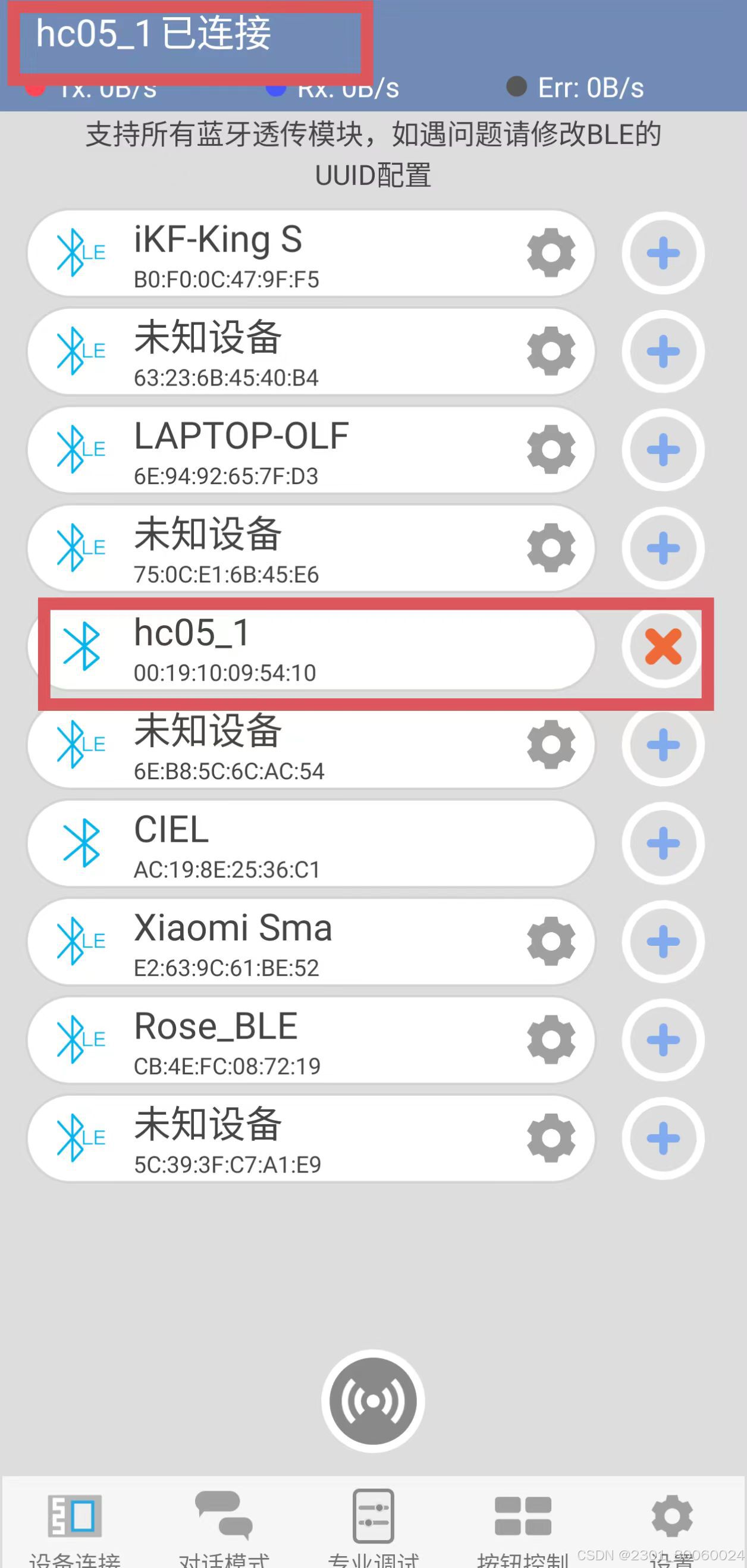Image resolution: width=747 pixels, height=1568 pixels.
Task: Open settings gear for Xiaomi Sma
Action: (x=550, y=941)
